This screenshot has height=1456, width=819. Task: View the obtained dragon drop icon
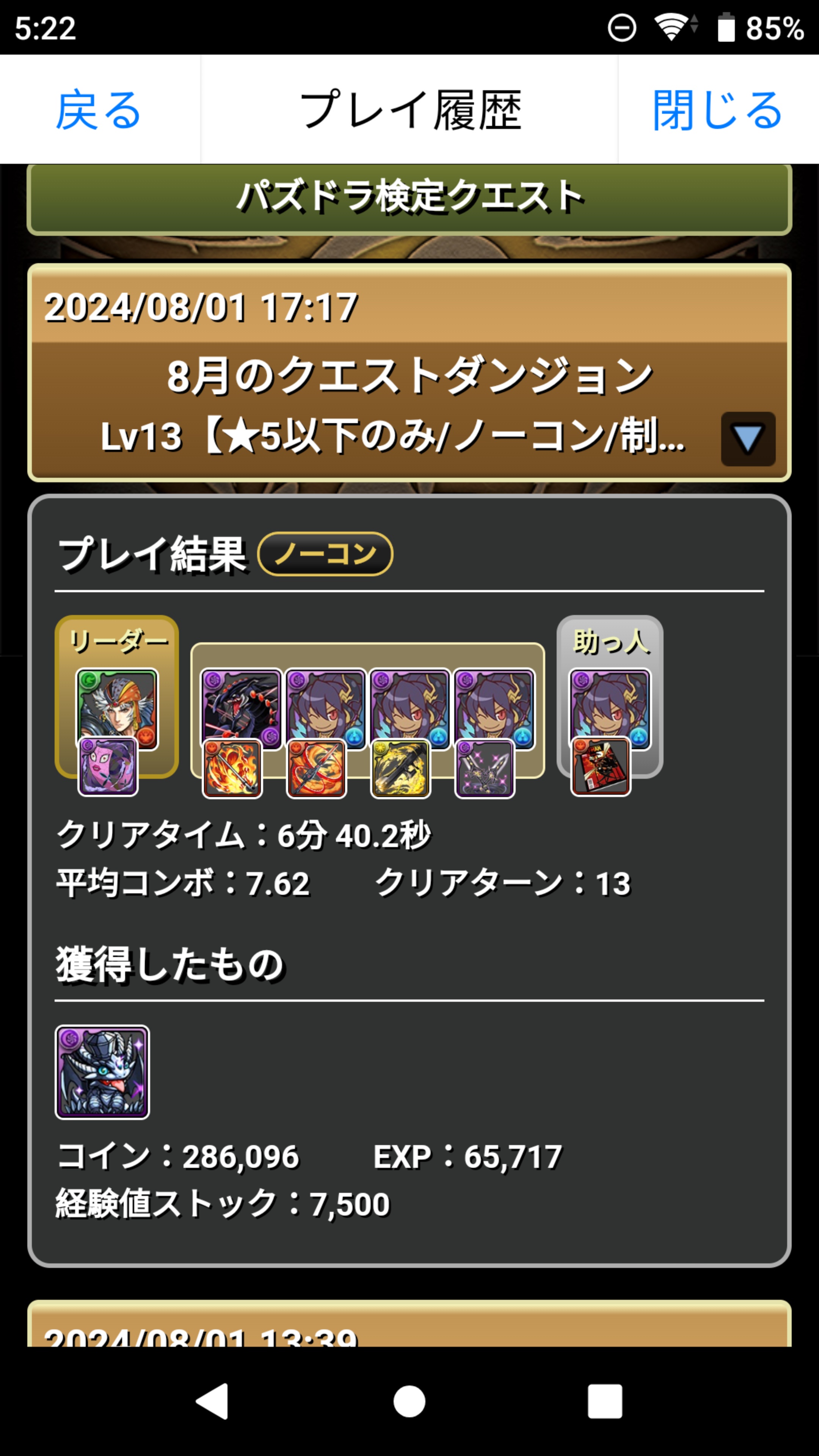(x=102, y=1072)
